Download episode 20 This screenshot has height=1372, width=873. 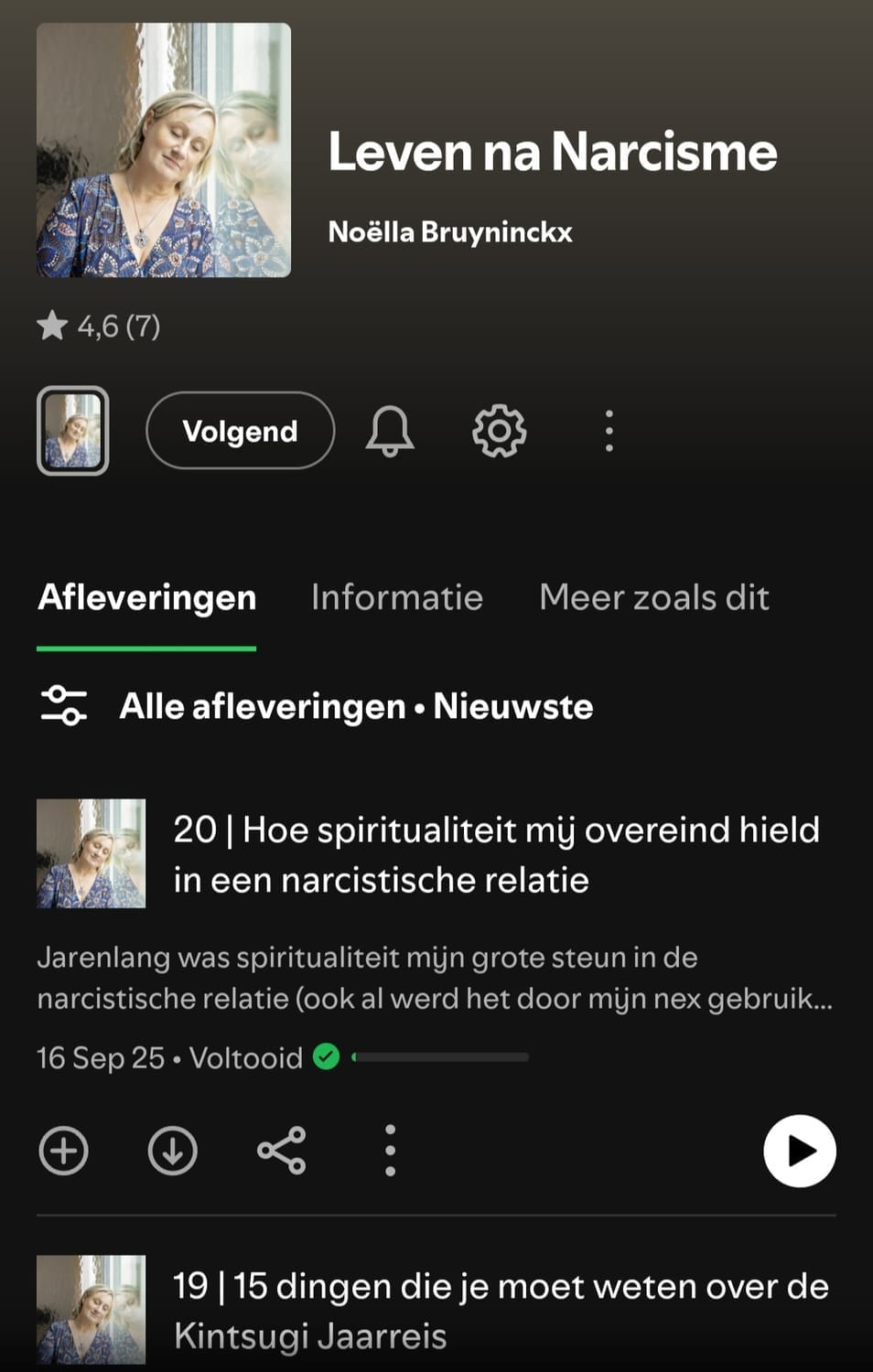pos(172,1151)
